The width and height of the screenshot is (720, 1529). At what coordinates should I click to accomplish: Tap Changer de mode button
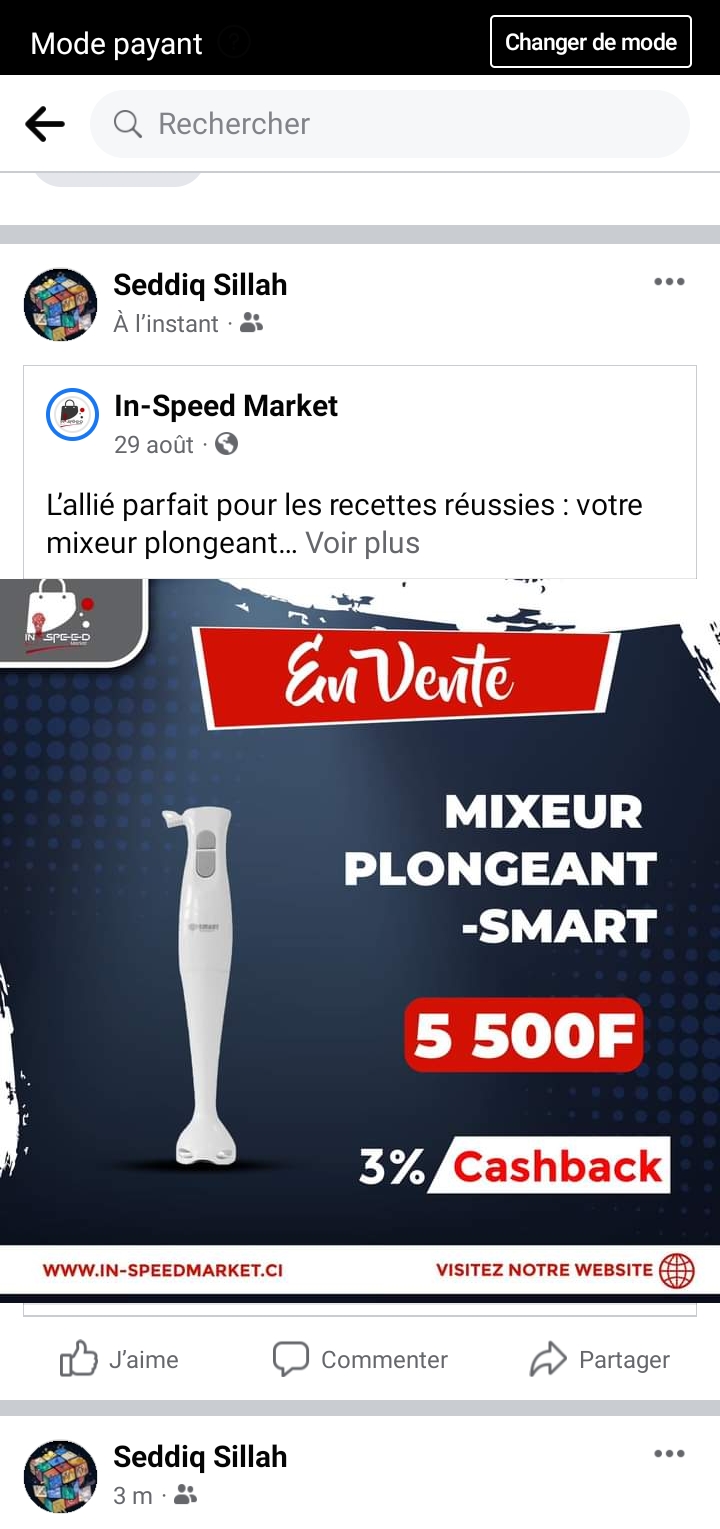(x=590, y=42)
